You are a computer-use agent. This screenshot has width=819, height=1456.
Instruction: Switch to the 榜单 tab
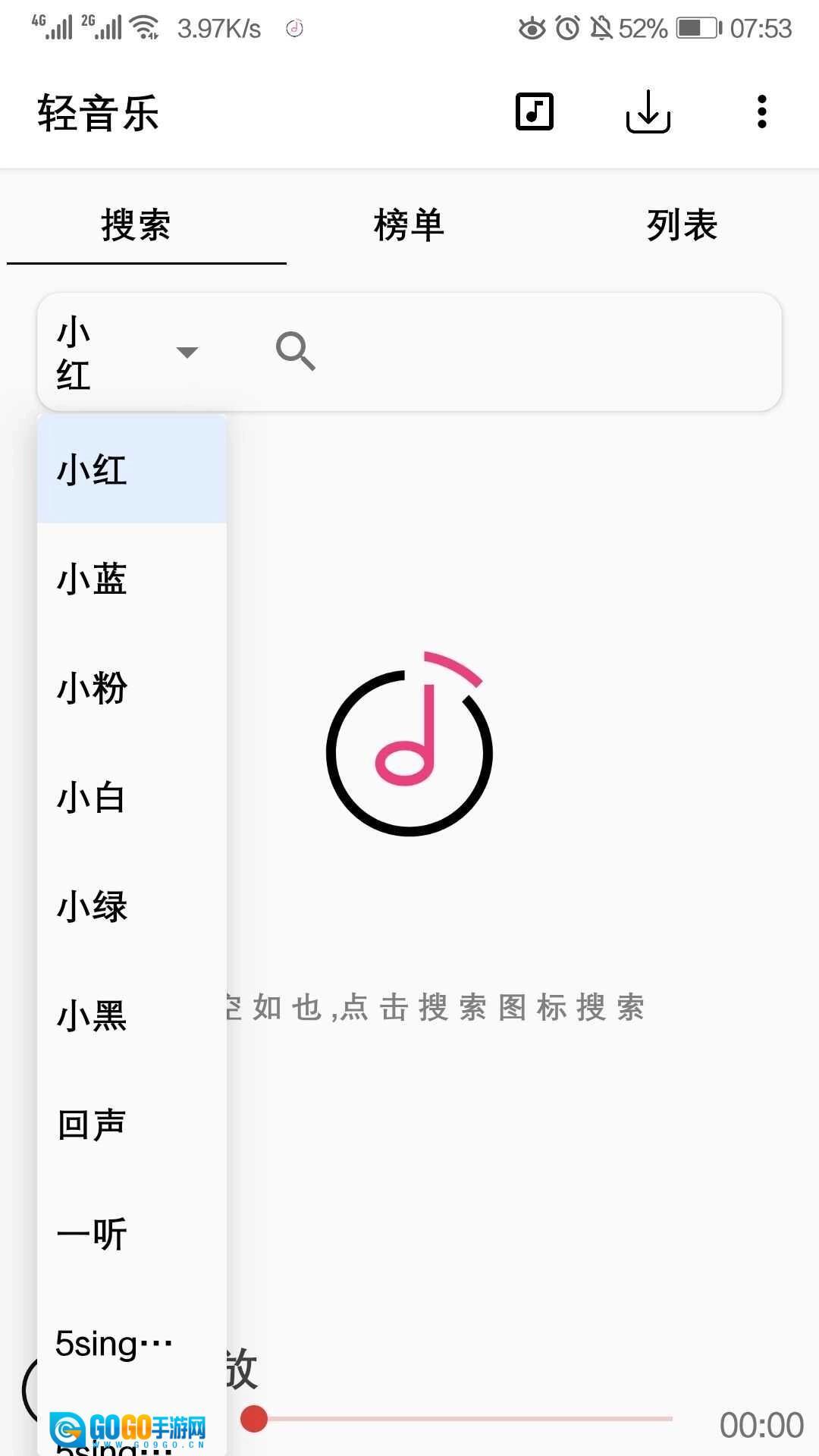pyautogui.click(x=409, y=225)
